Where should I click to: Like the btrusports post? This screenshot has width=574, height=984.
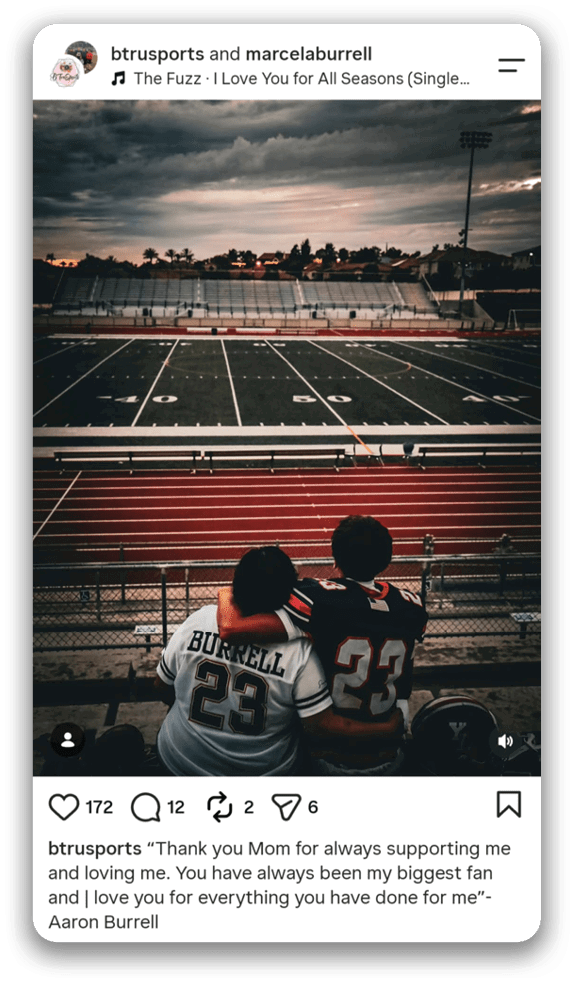pyautogui.click(x=64, y=807)
